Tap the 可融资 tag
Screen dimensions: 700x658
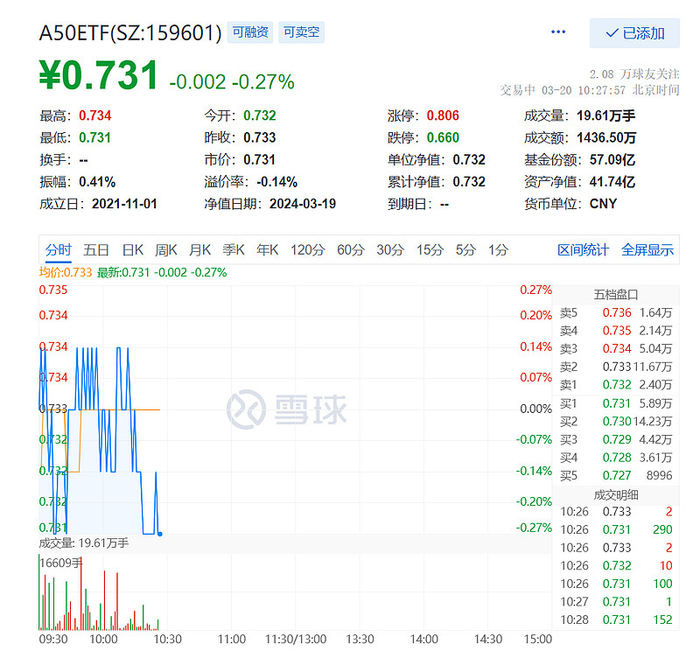[250, 32]
